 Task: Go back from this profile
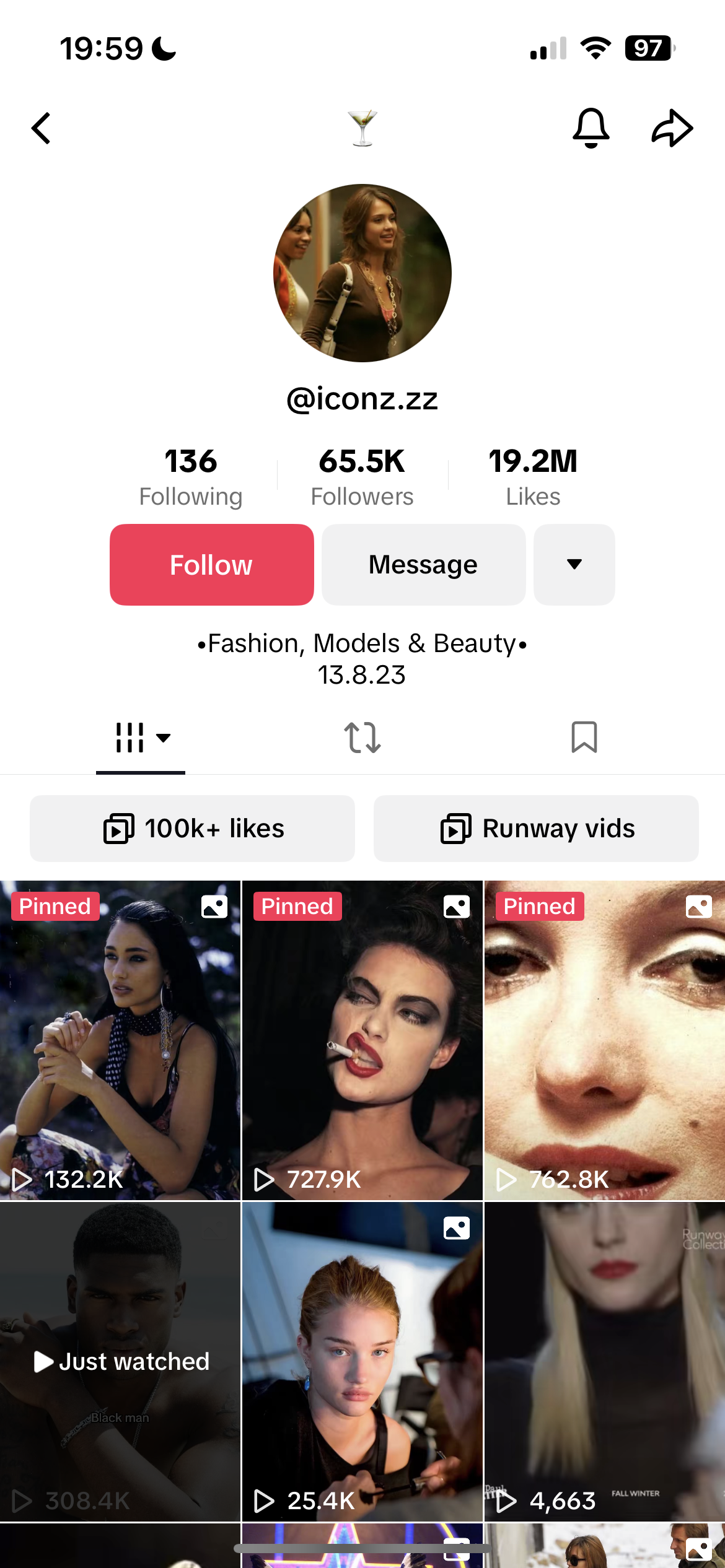pos(42,128)
